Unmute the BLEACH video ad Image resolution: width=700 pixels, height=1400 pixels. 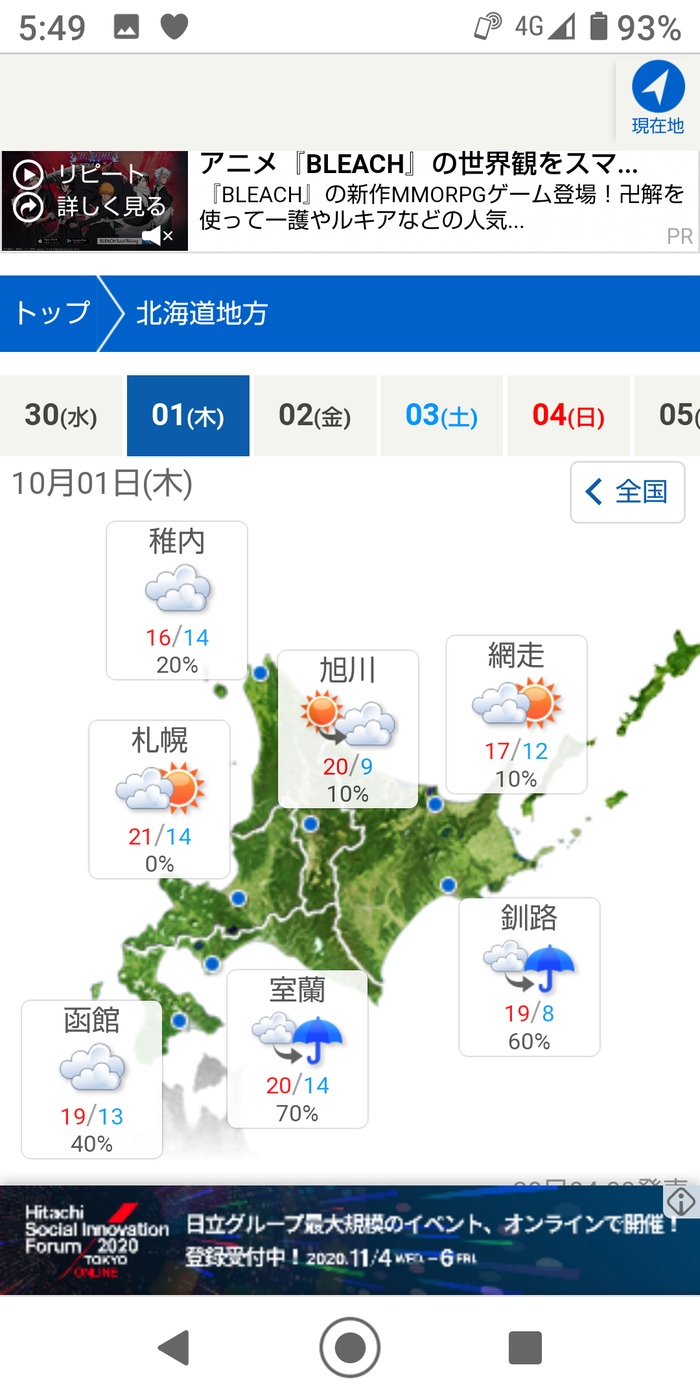(157, 236)
